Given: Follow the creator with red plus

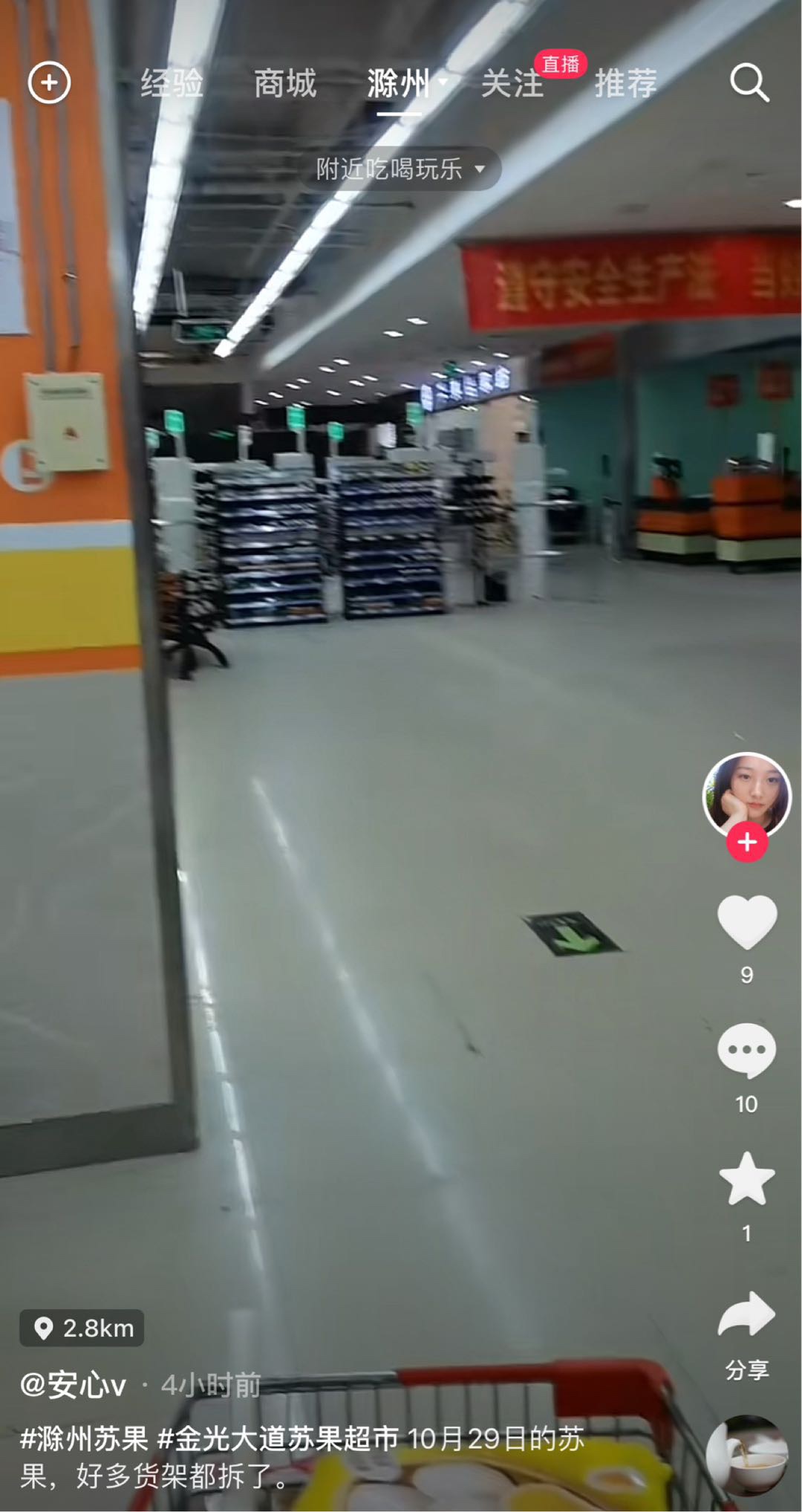Looking at the screenshot, I should tap(746, 843).
